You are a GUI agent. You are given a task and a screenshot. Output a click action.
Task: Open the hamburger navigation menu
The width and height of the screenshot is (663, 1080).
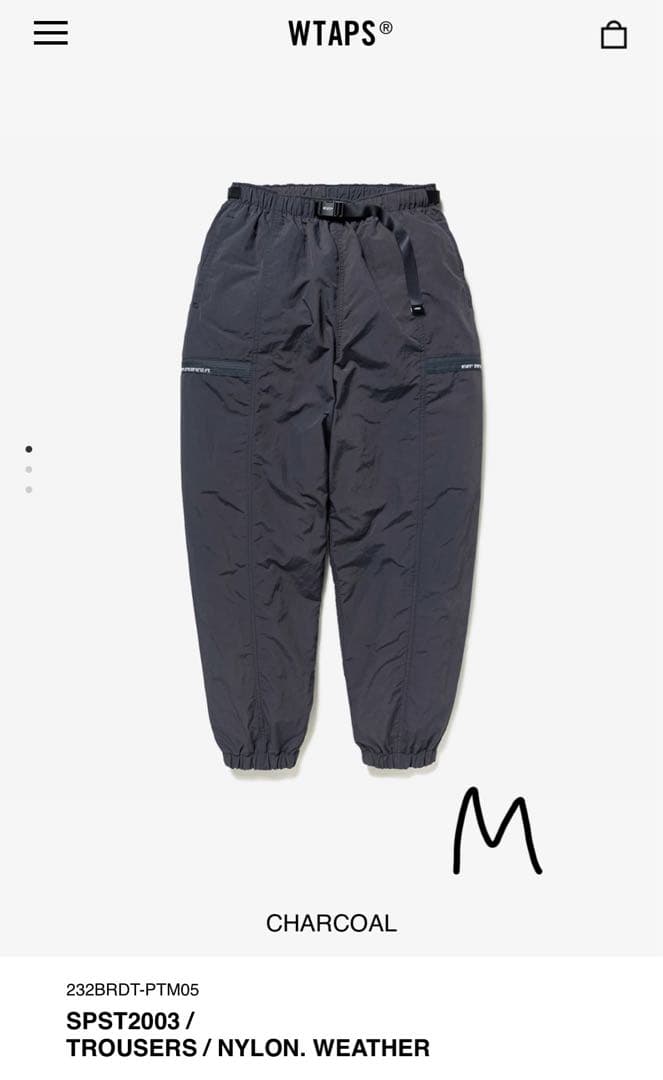point(51,33)
